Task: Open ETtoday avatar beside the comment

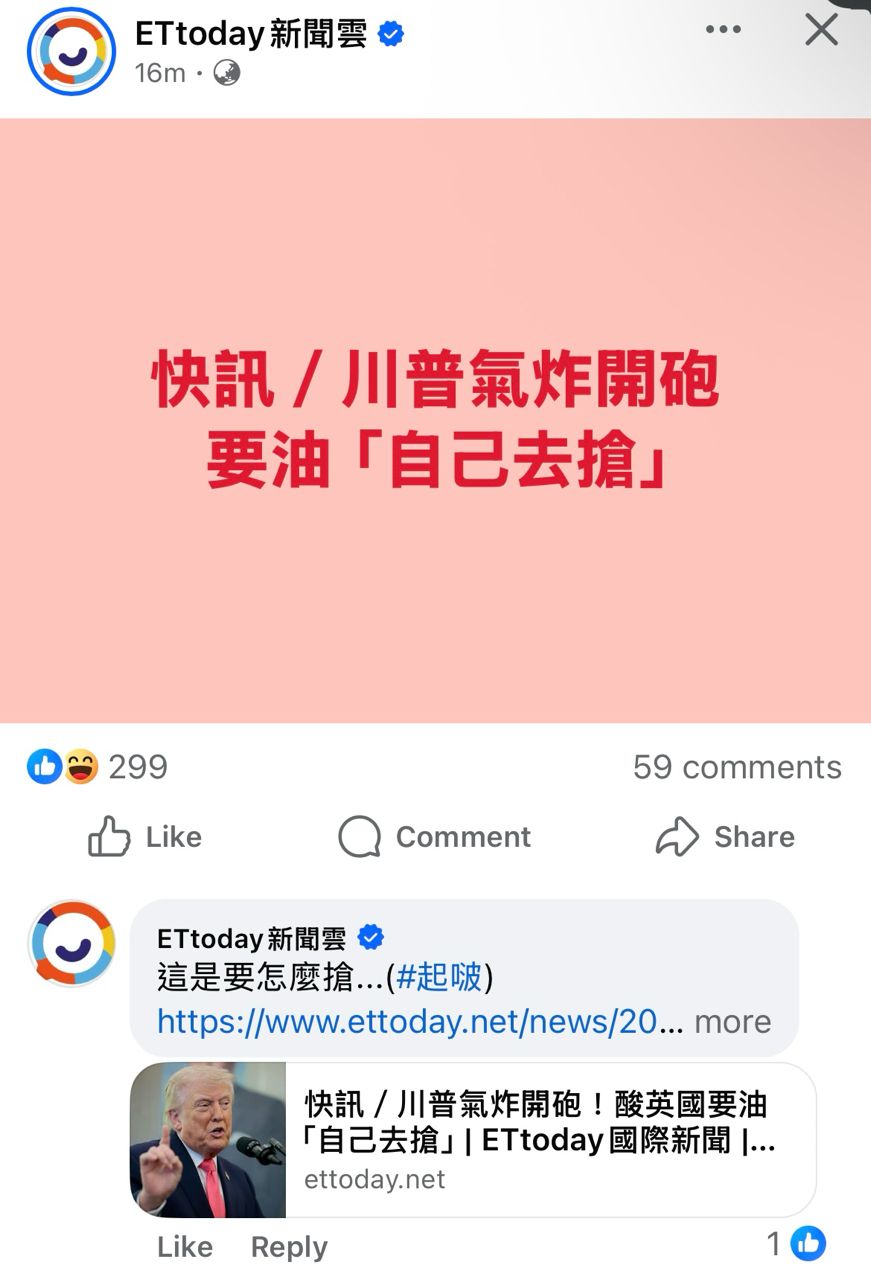Action: (x=72, y=943)
